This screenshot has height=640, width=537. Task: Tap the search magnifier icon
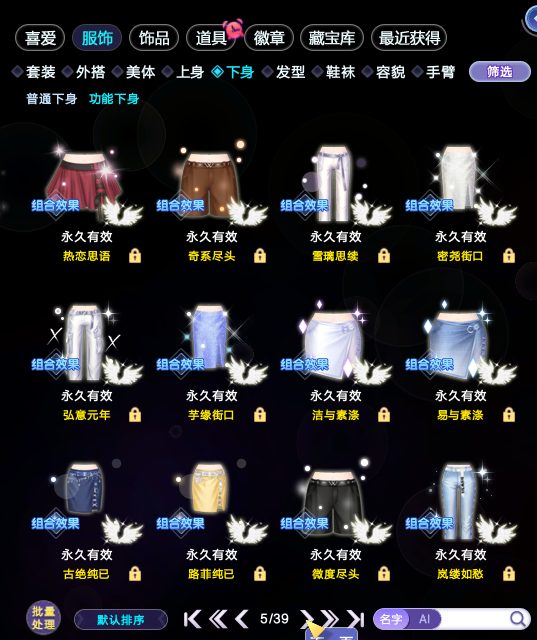click(x=518, y=619)
